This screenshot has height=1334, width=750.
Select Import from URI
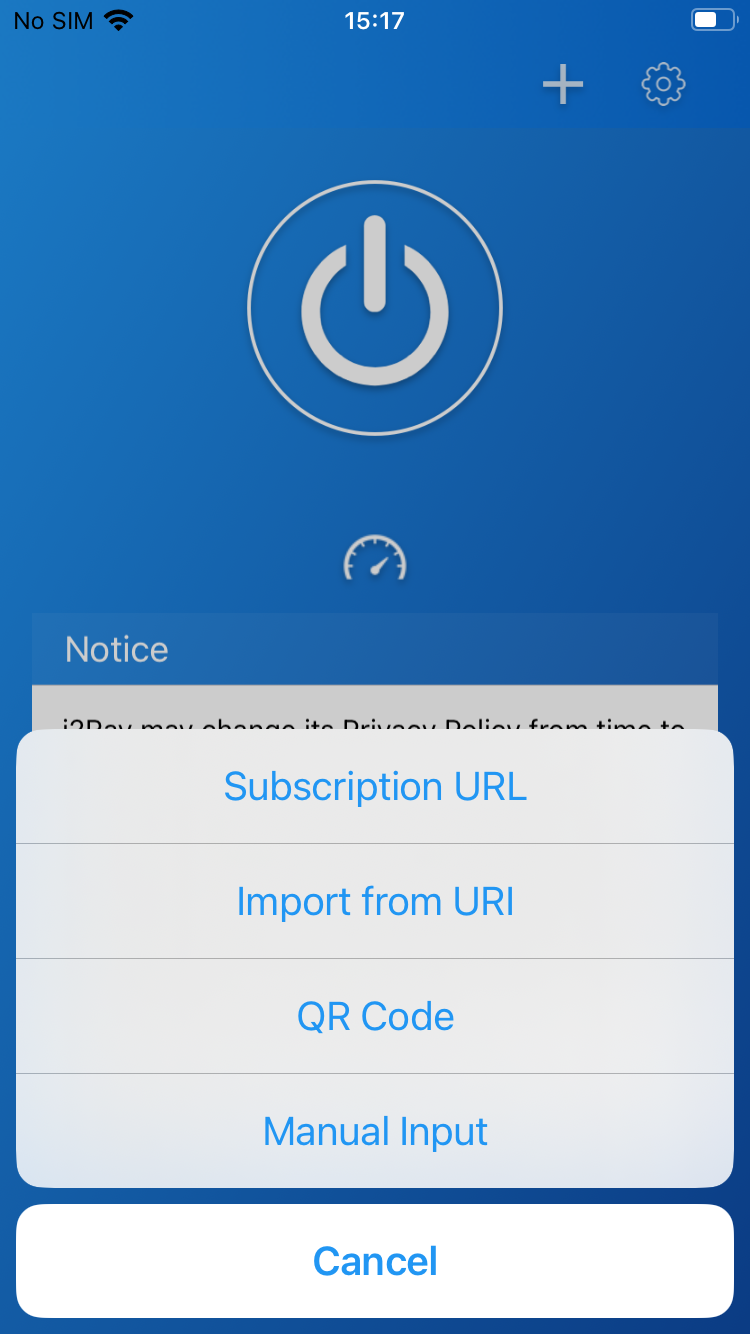click(x=375, y=901)
